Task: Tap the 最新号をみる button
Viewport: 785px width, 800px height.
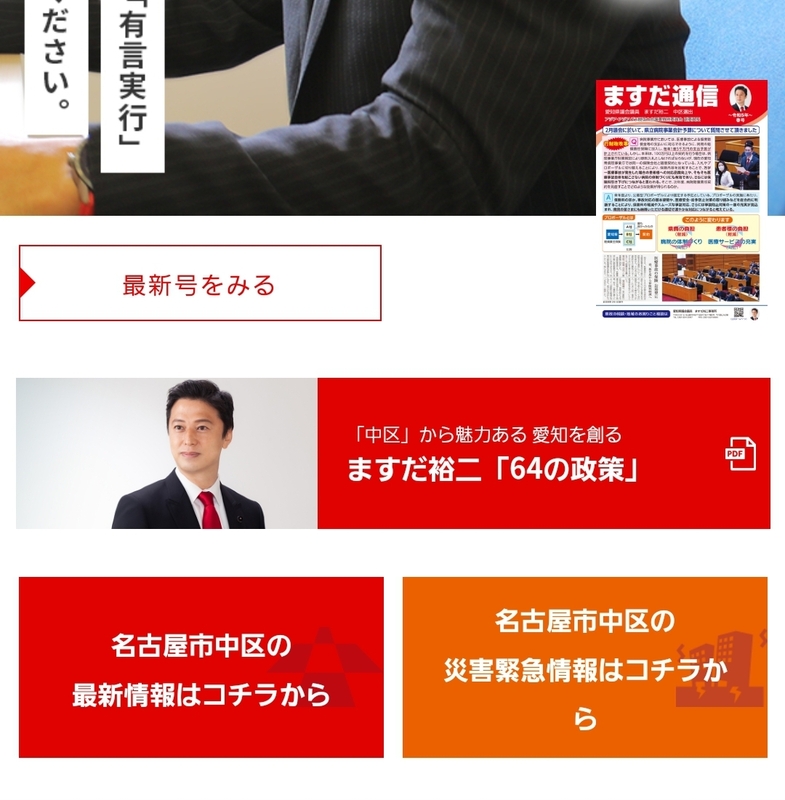Action: (x=200, y=284)
